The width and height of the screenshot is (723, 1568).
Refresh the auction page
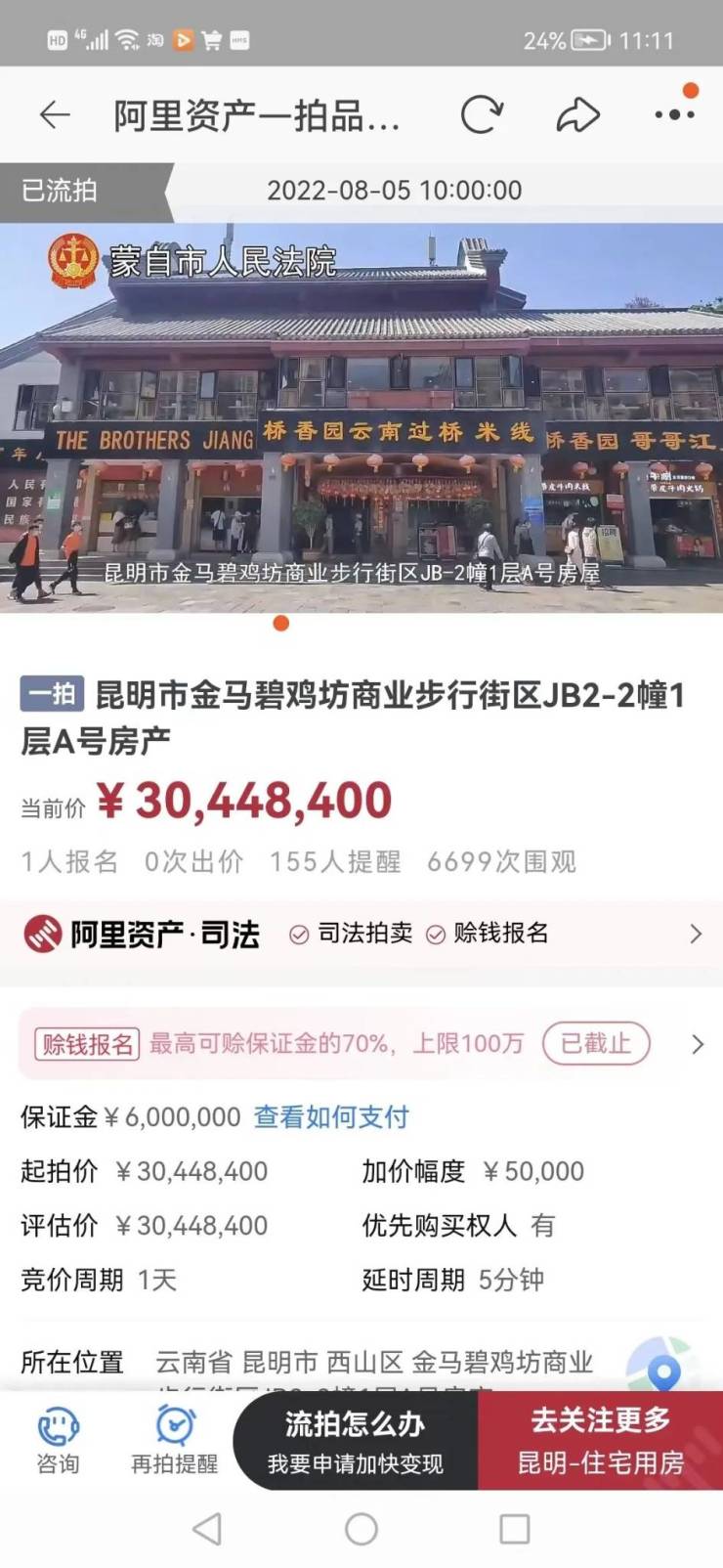point(481,115)
